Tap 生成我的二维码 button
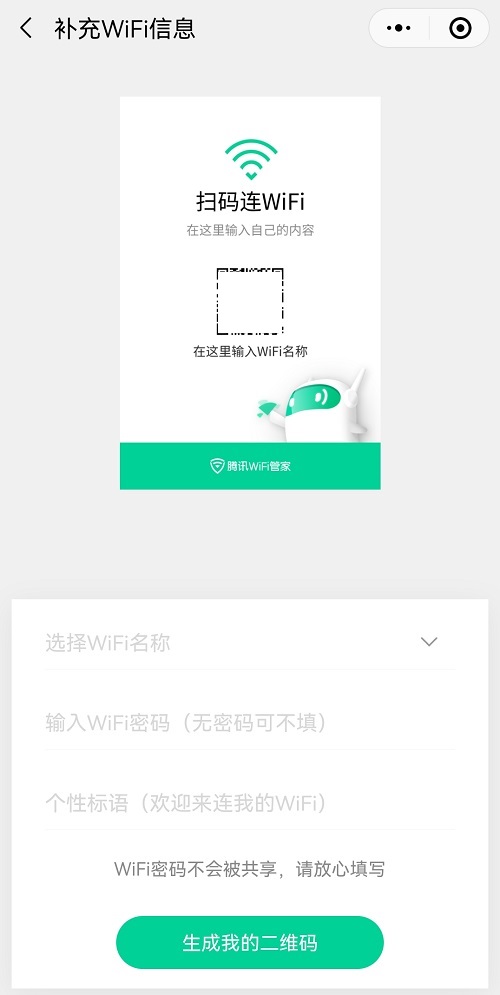The height and width of the screenshot is (995, 500). tap(250, 942)
